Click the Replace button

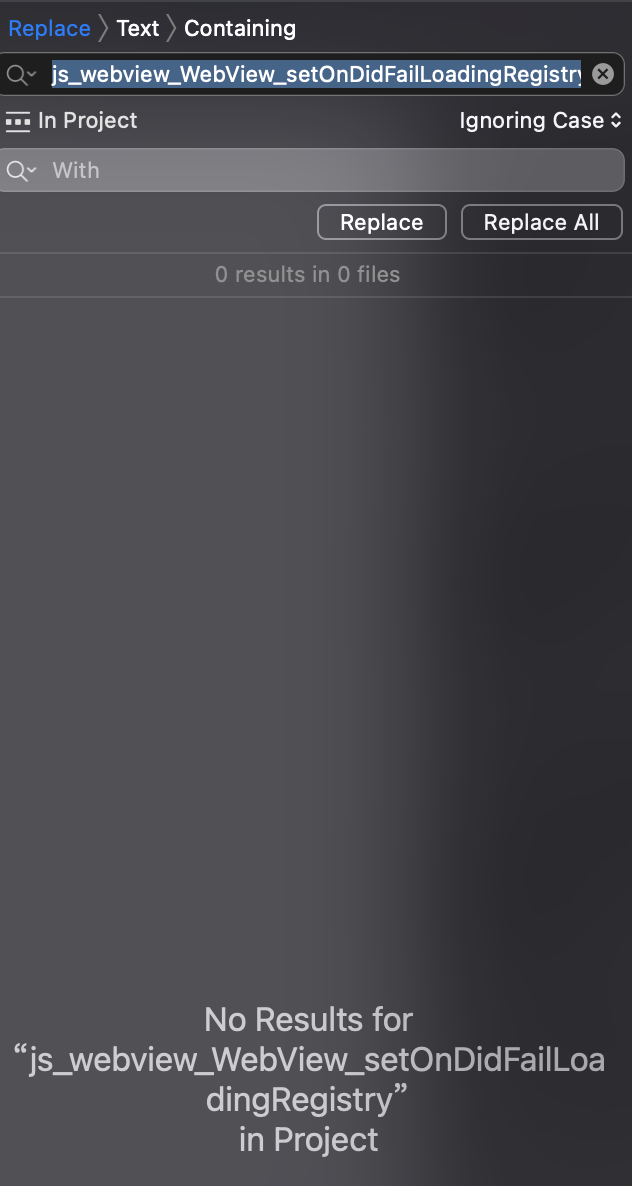[381, 222]
